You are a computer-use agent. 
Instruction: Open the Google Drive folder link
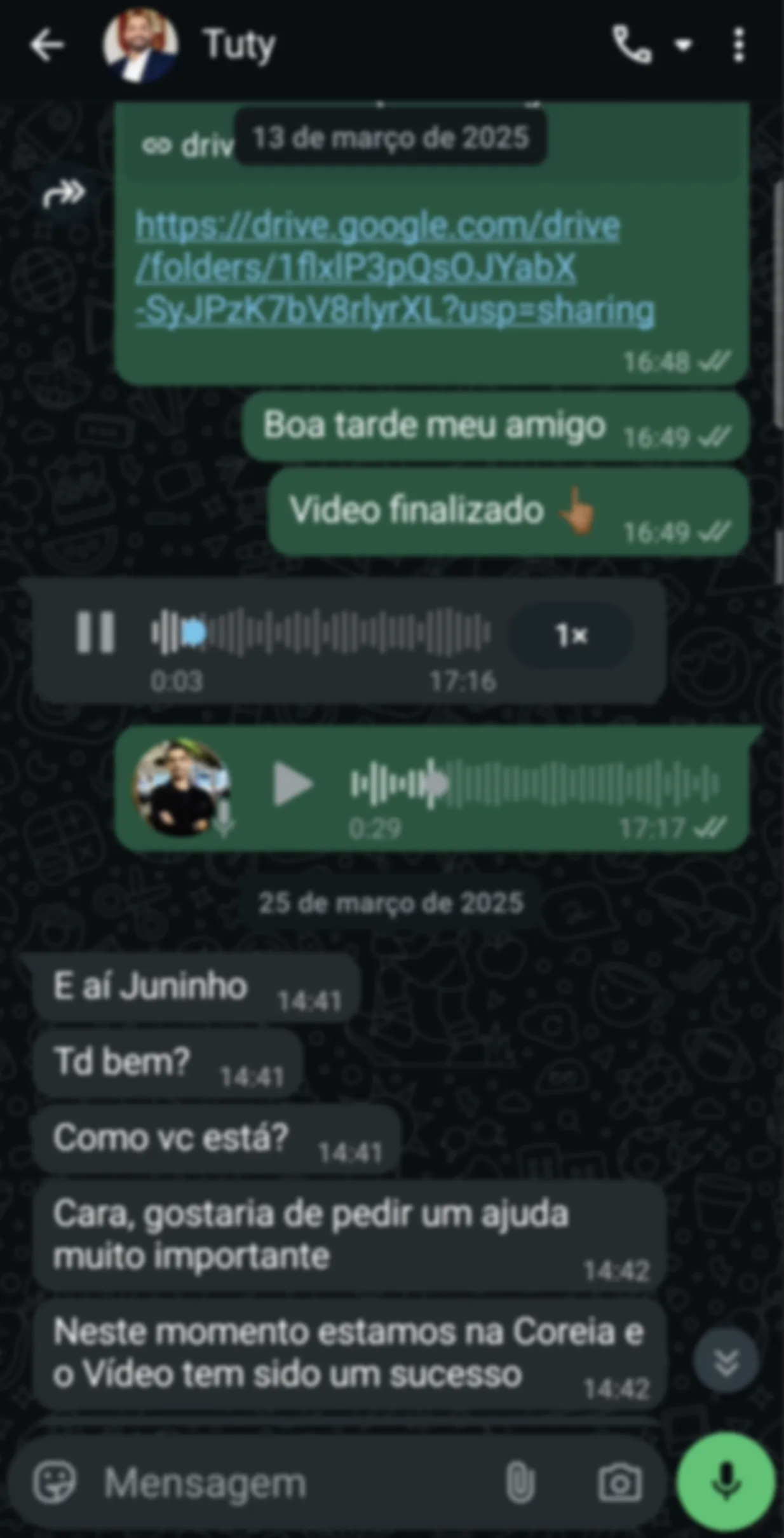point(394,268)
